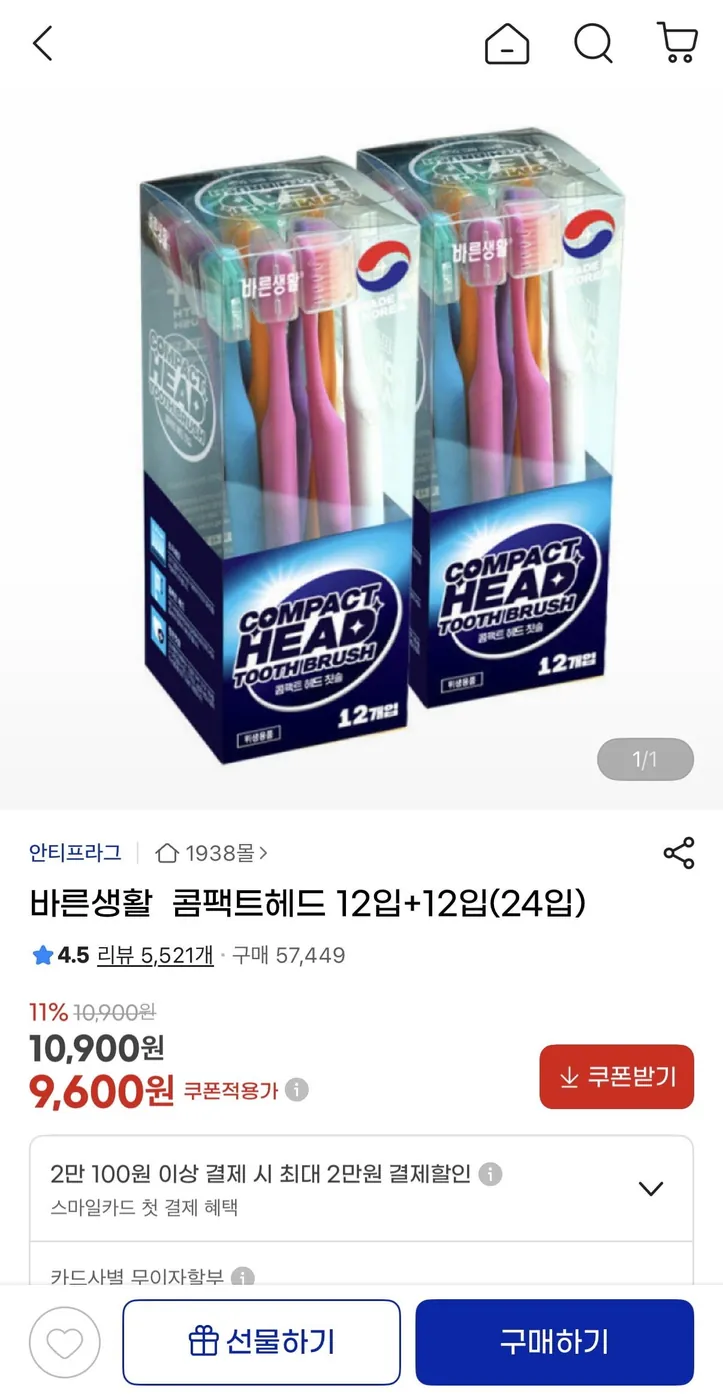This screenshot has height=1400, width=723.
Task: Expand the 스마일카드 첫 결제 혜택 section
Action: pos(651,1189)
